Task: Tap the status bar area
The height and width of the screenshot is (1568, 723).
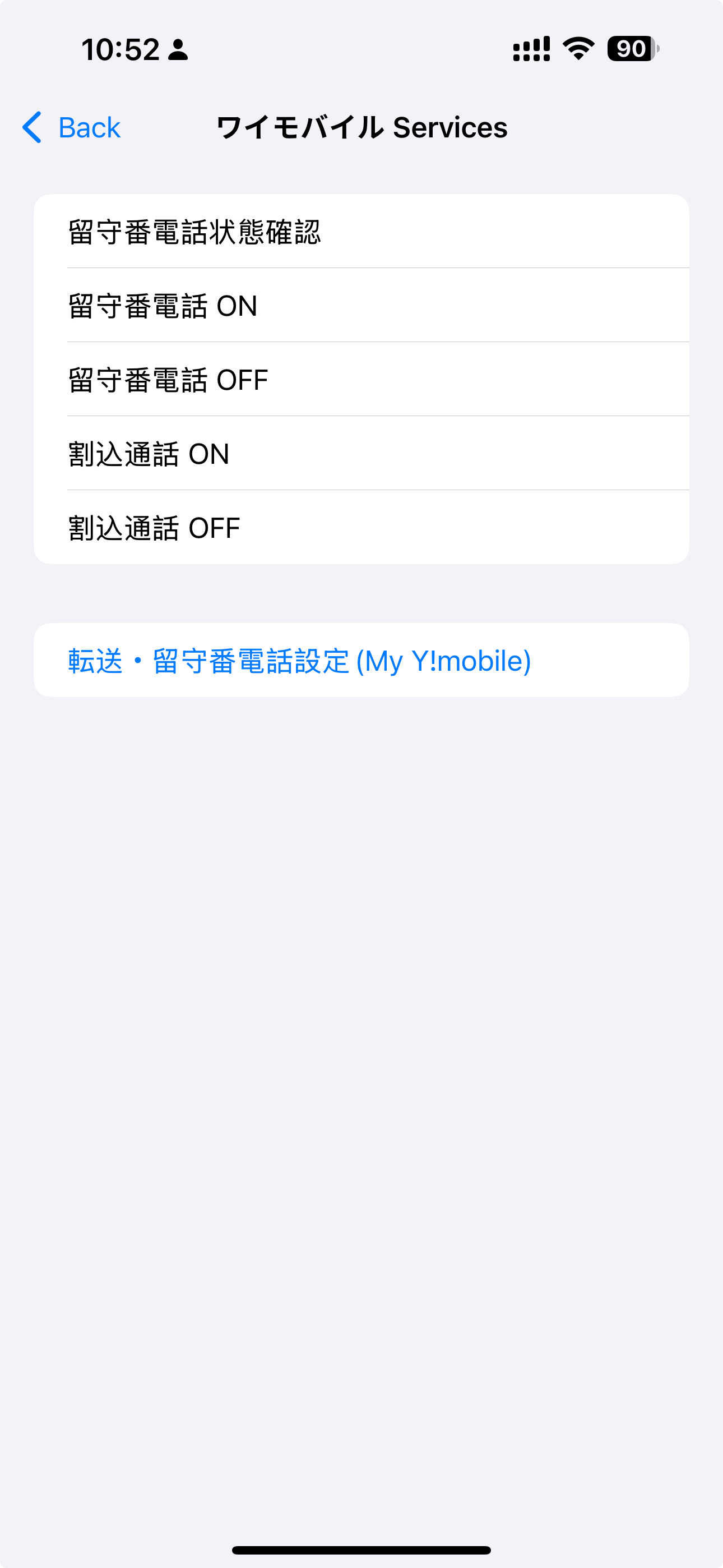Action: (x=361, y=51)
